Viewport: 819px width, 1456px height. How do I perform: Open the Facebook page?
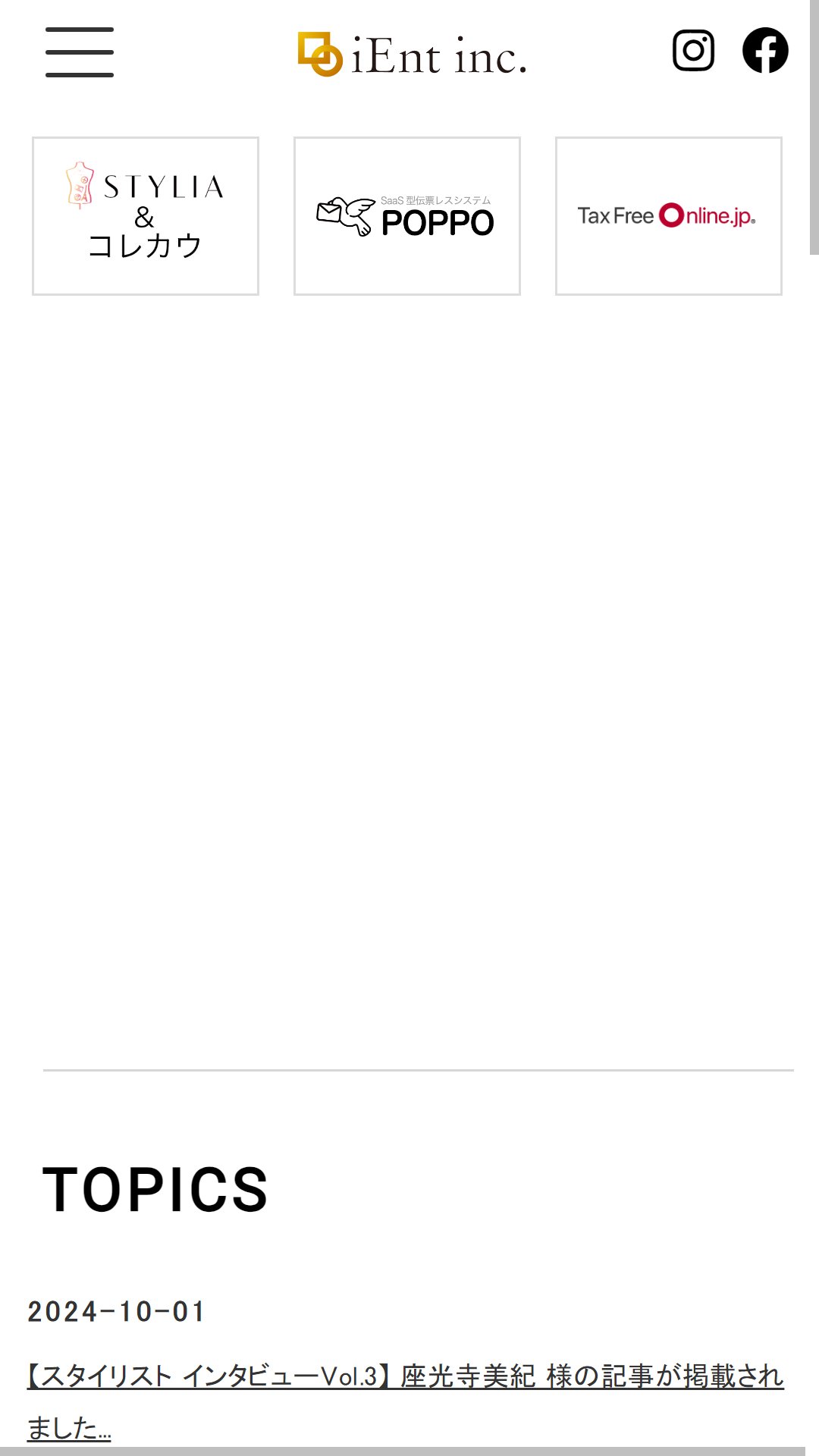pyautogui.click(x=765, y=51)
